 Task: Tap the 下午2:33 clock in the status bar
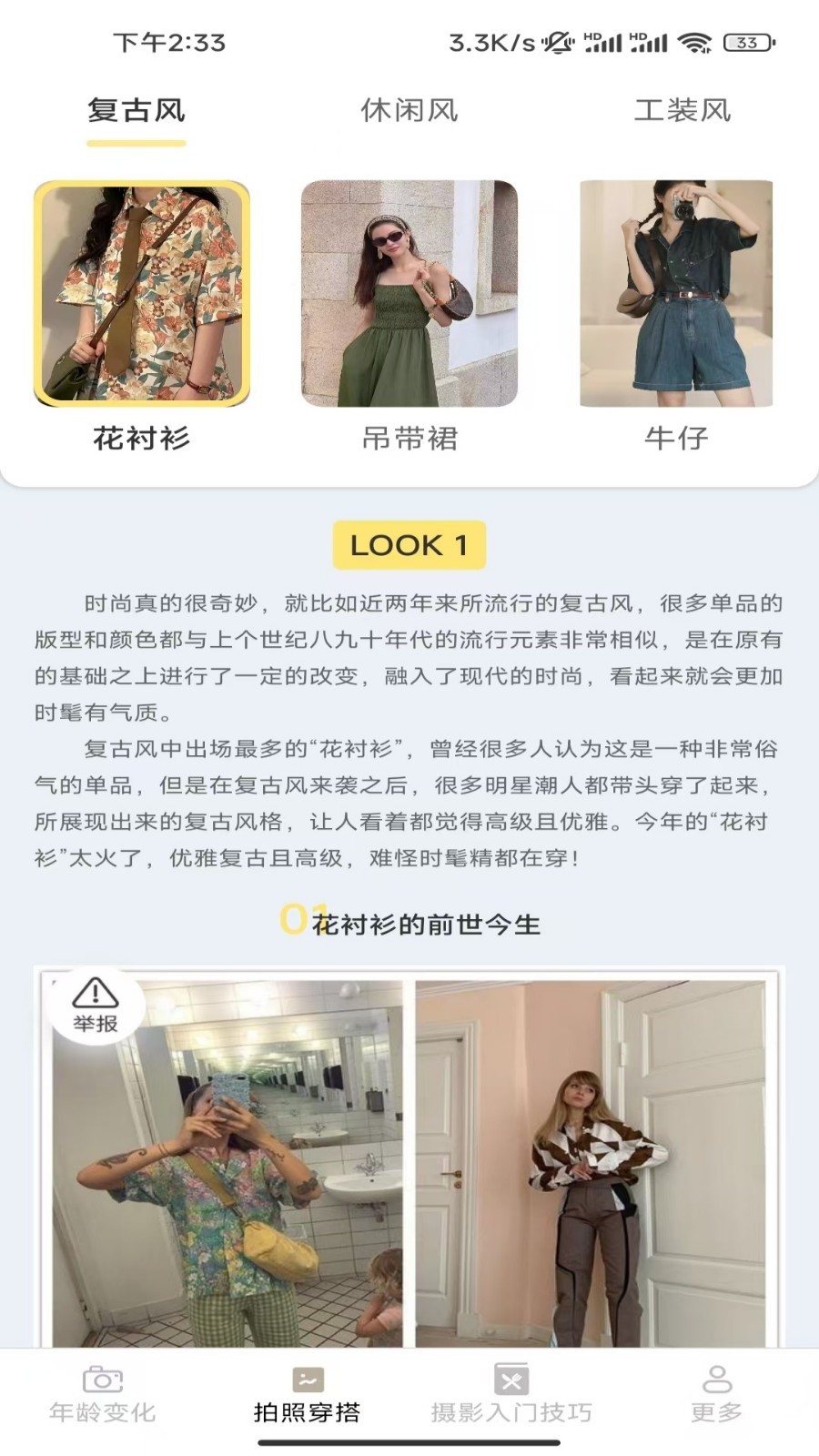(168, 41)
